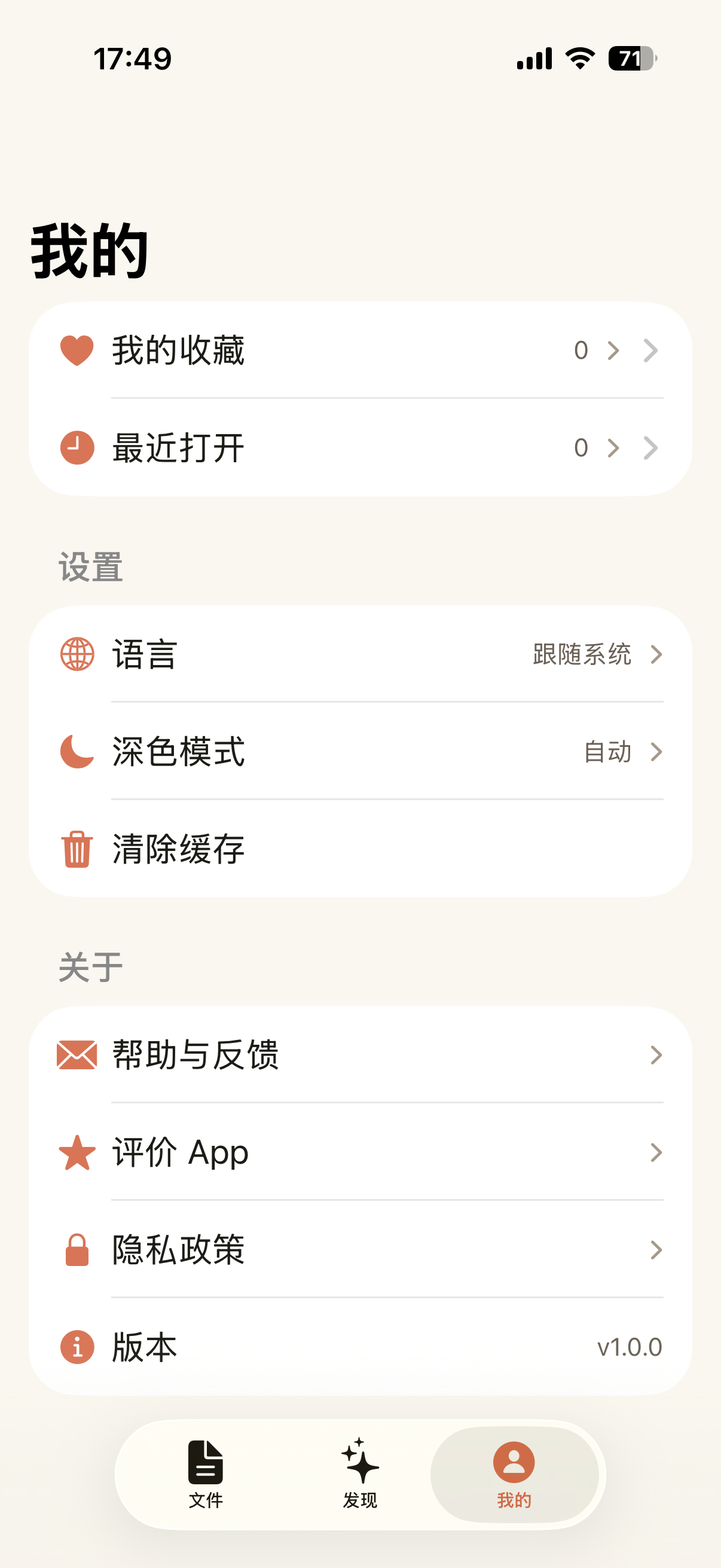Change the 深色模式 dark mode setting
The image size is (721, 1568).
[x=360, y=751]
